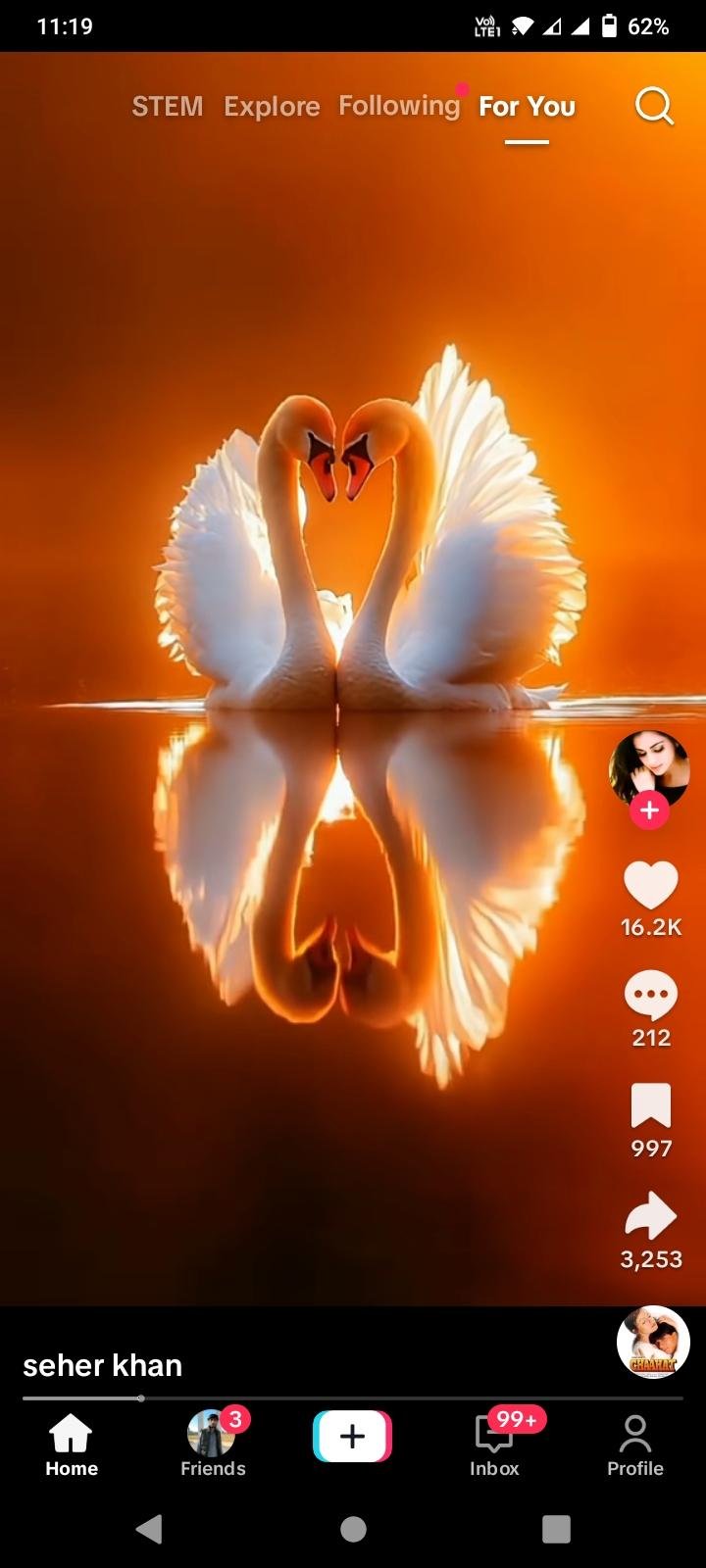Switch to the Profile tab
This screenshot has width=706, height=1568.
[x=635, y=1445]
